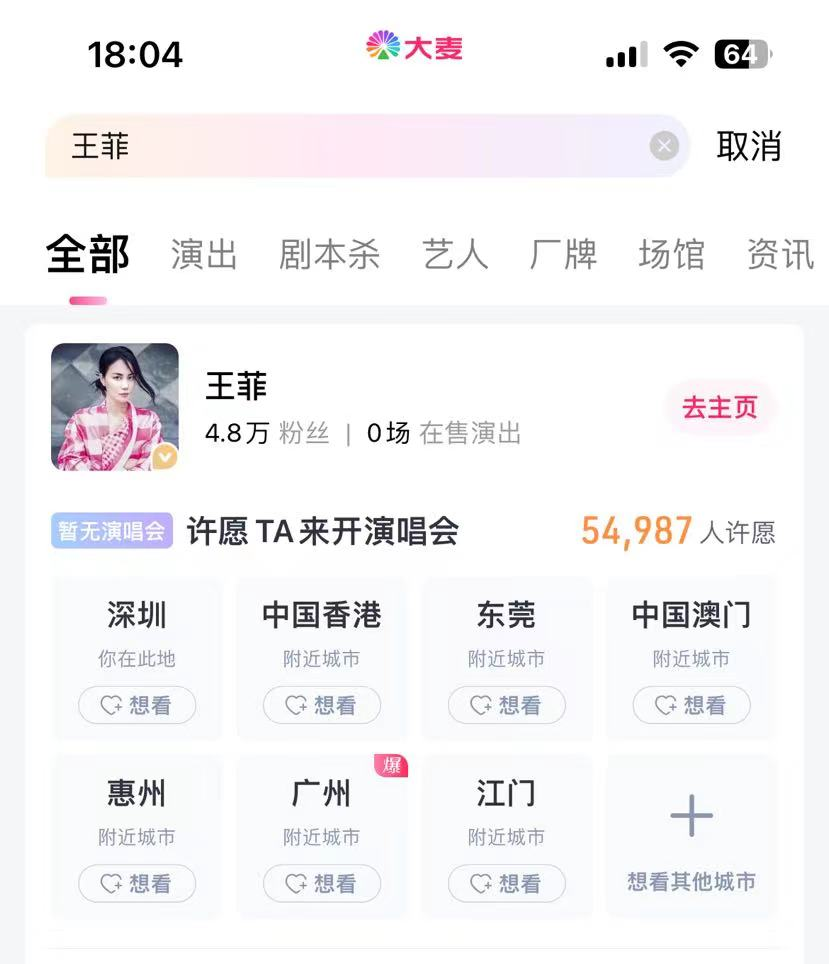Tap 想看 for 中国香港
The image size is (829, 964).
tap(322, 705)
